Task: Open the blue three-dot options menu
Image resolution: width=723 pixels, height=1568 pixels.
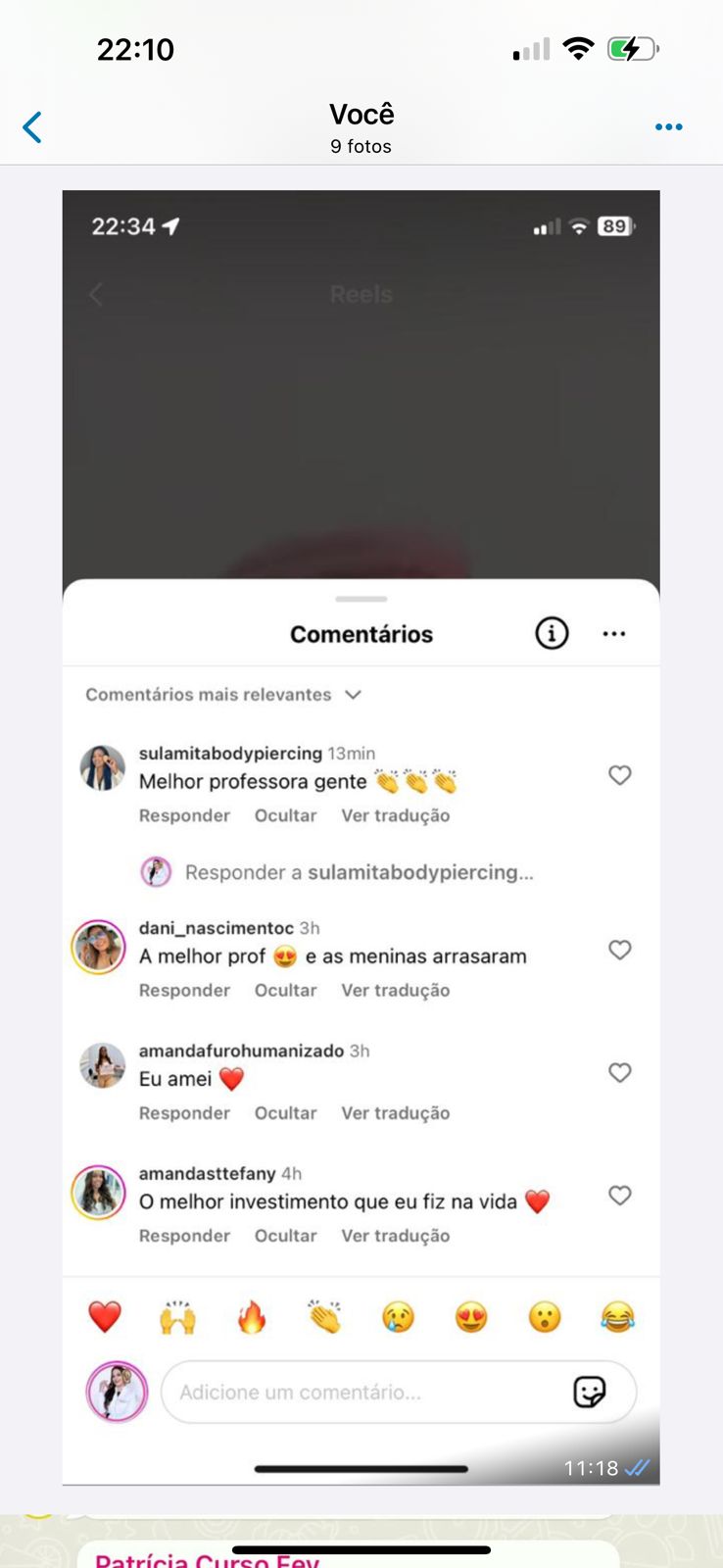Action: [668, 127]
